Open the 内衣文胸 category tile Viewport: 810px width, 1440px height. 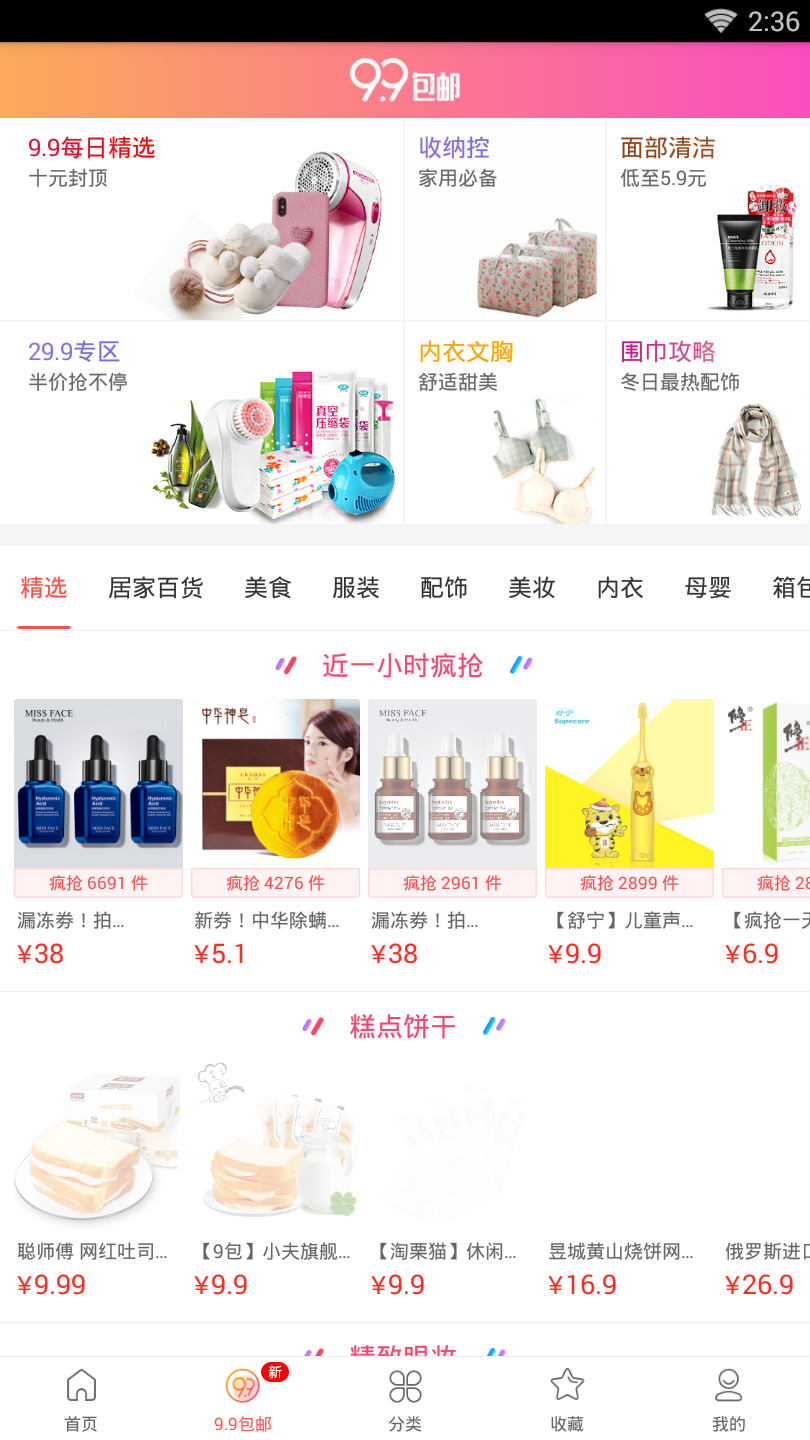click(505, 423)
